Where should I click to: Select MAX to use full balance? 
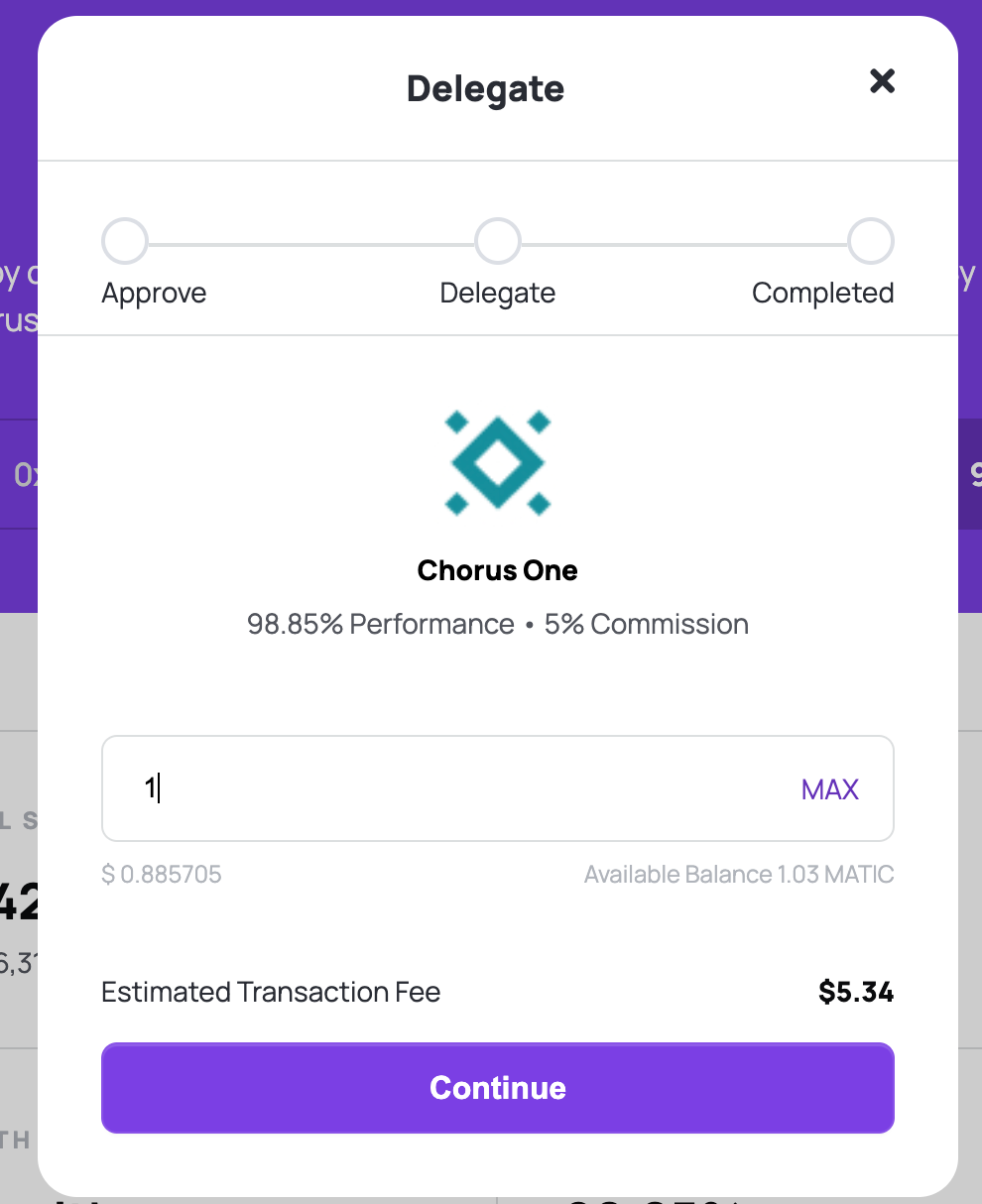pyautogui.click(x=829, y=789)
